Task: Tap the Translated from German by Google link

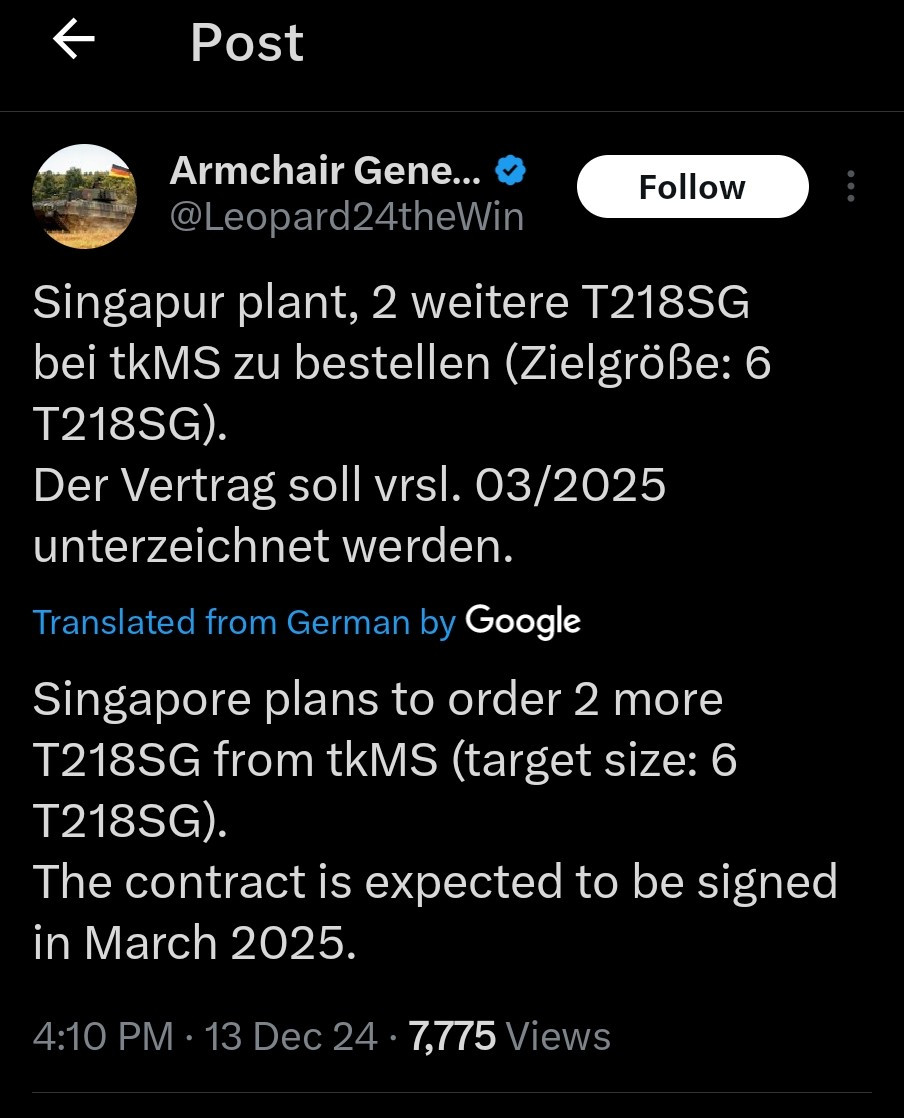Action: (307, 622)
